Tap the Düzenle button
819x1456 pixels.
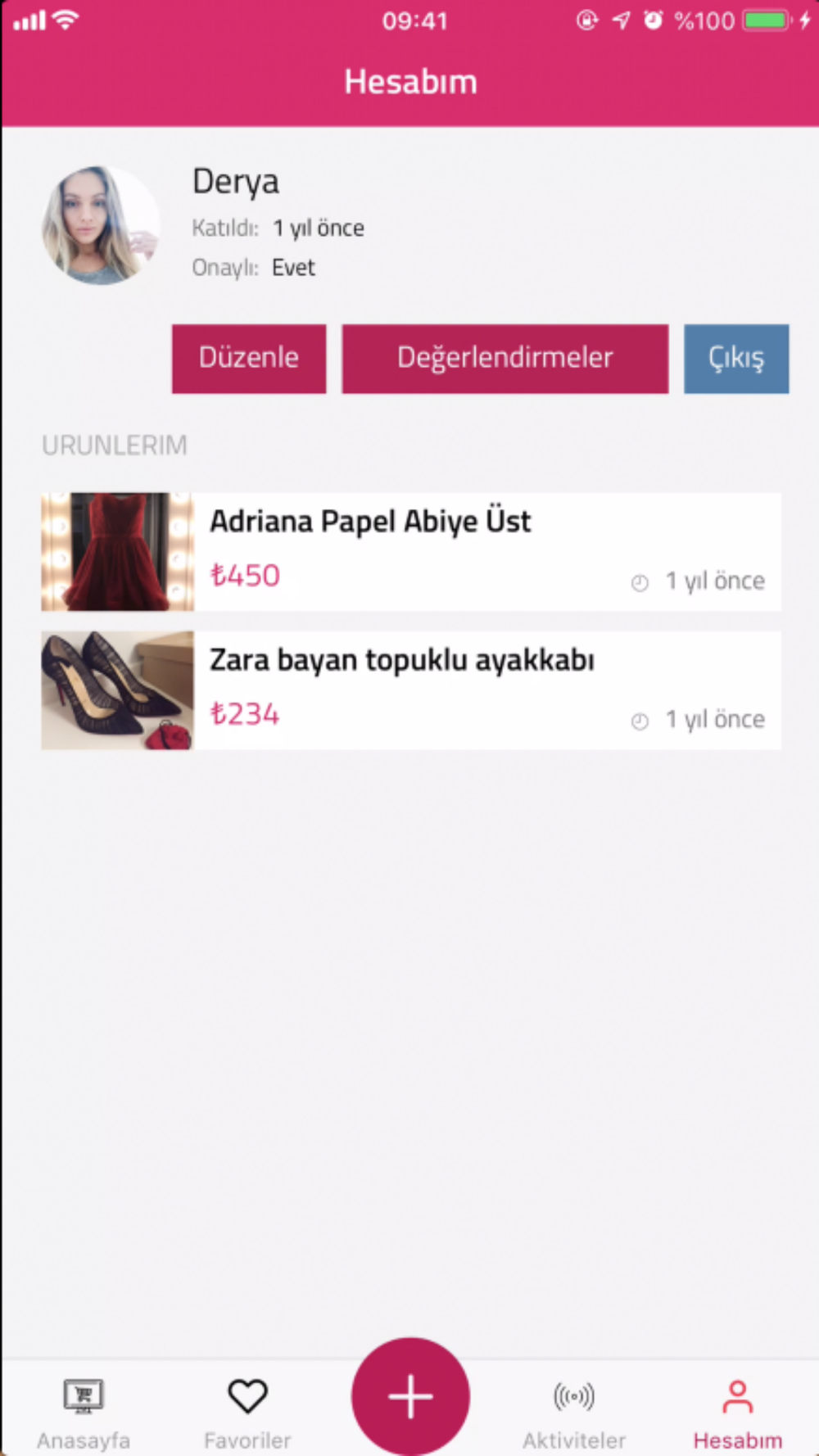[x=249, y=359]
